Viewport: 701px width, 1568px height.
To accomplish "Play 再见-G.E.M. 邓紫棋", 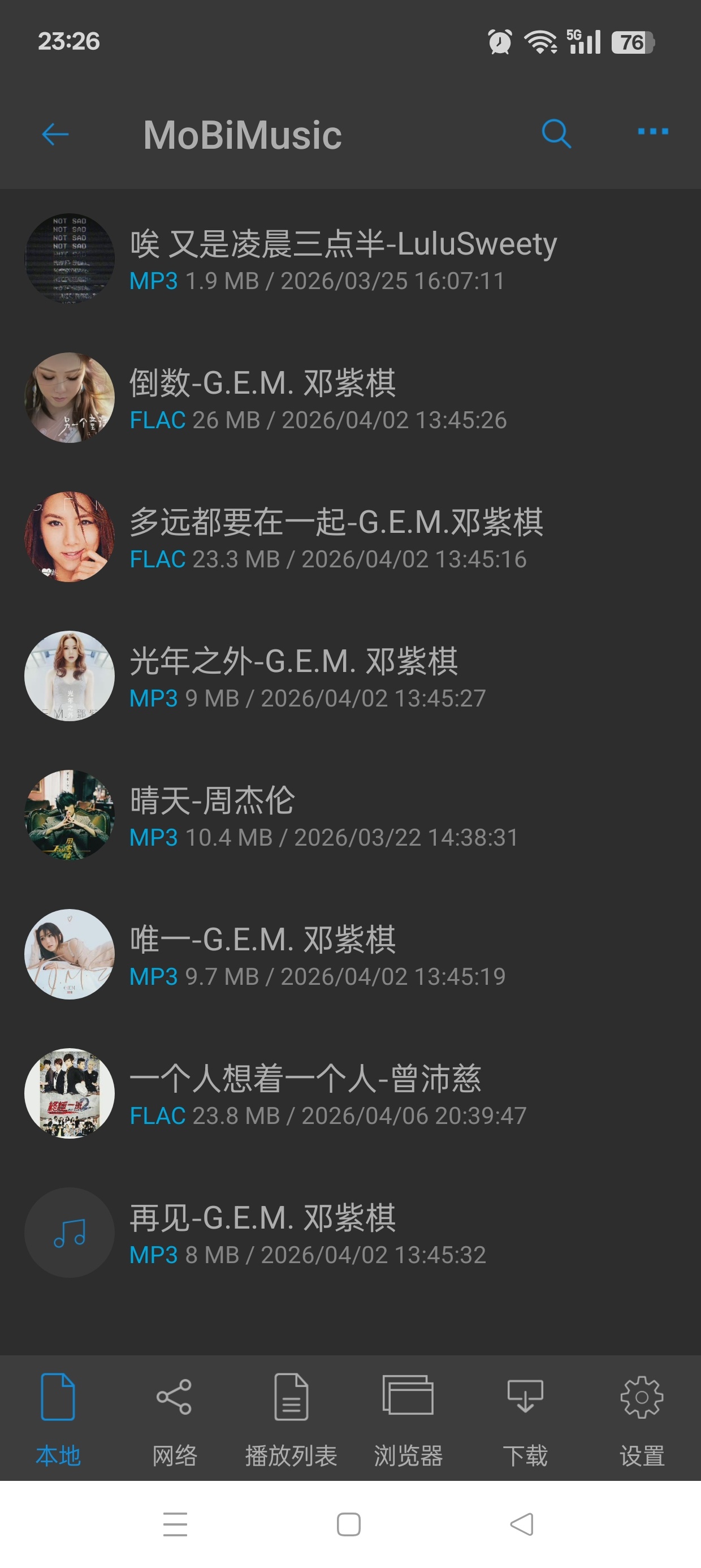I will pos(350,1233).
